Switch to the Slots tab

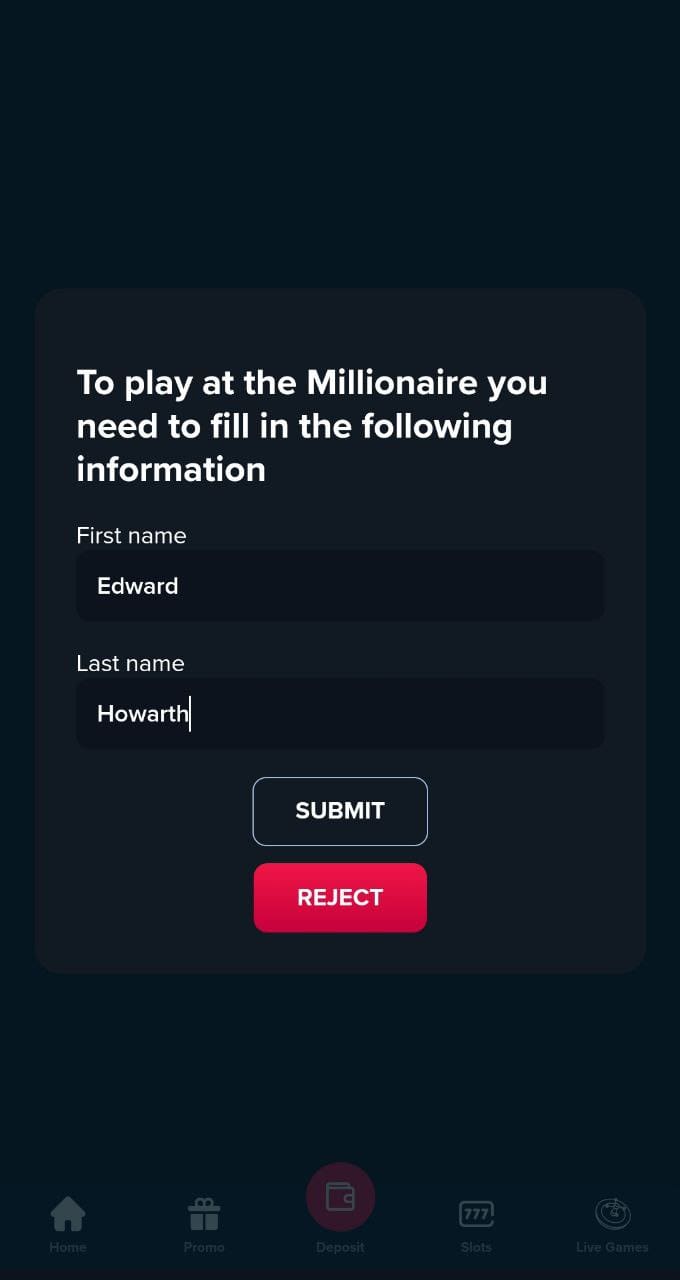476,1223
